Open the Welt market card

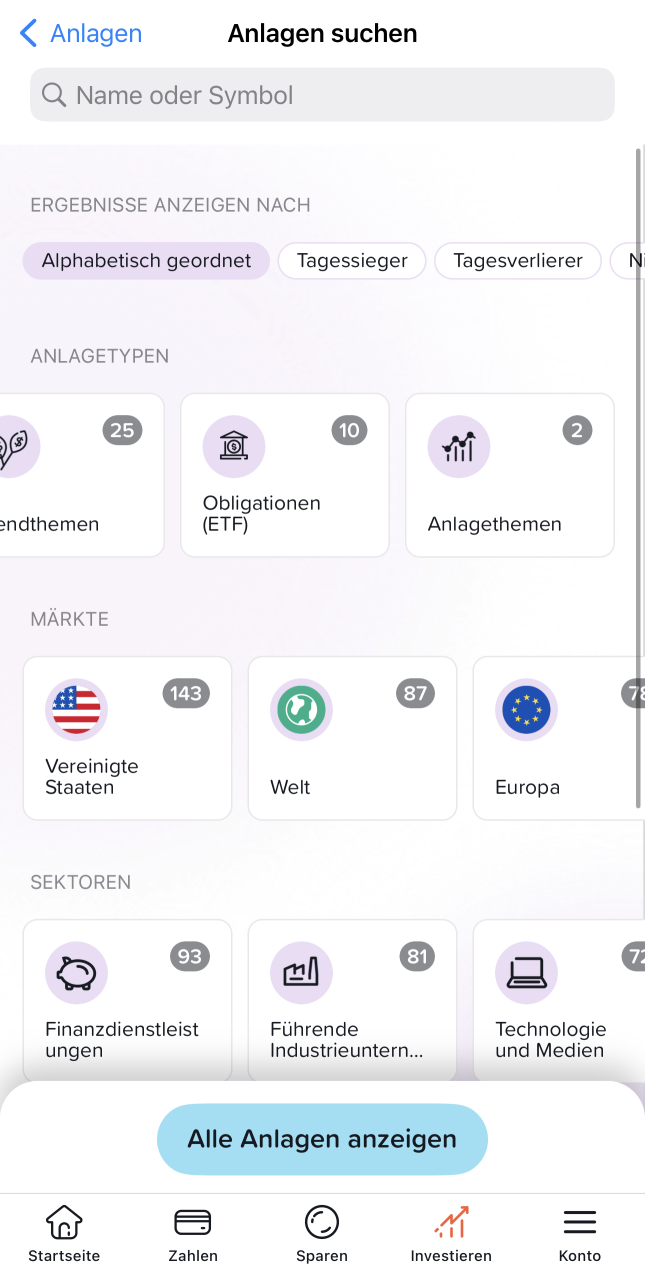click(x=352, y=738)
